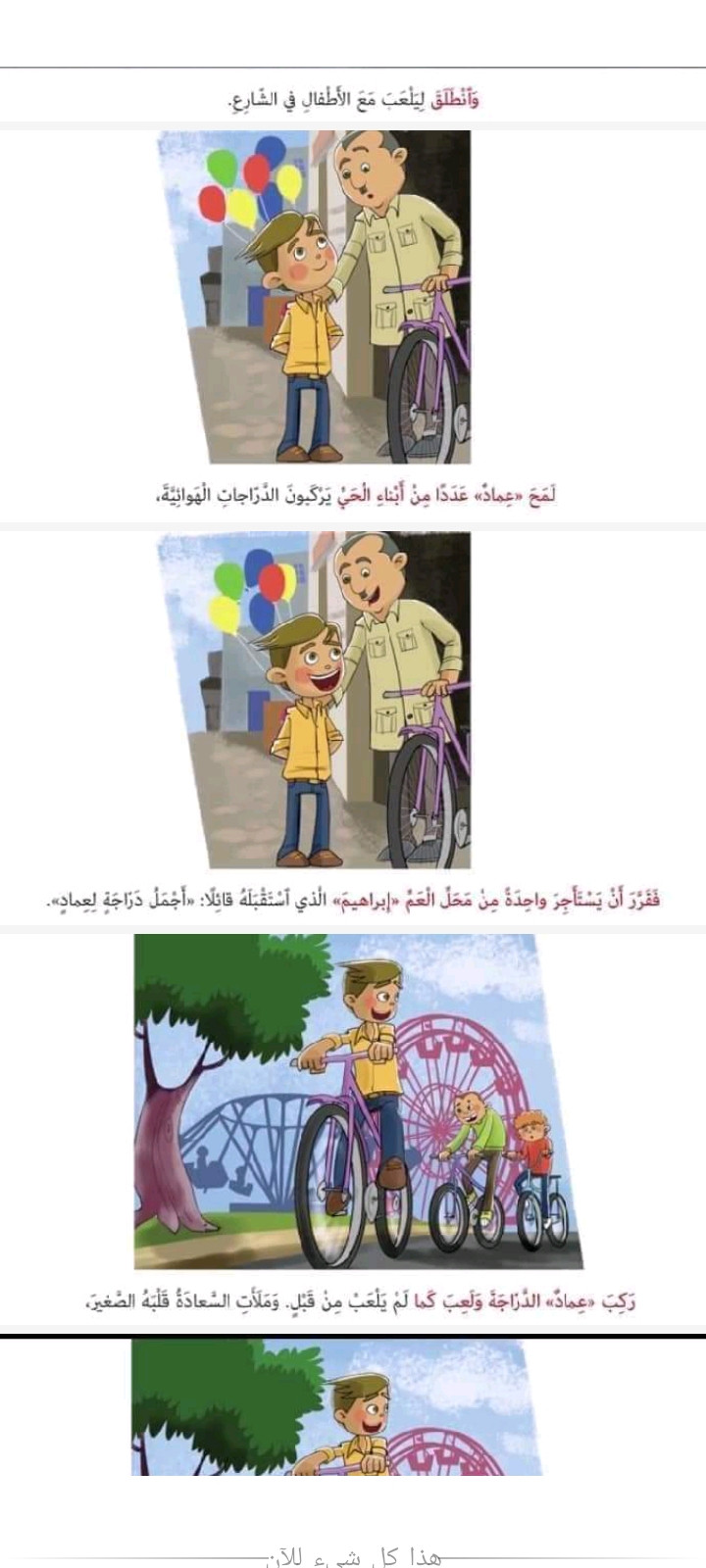Viewport: 706px width, 1568px height.
Task: Open the picture of Emad laughing with Uncle Ibrahim
Action: 314,700
